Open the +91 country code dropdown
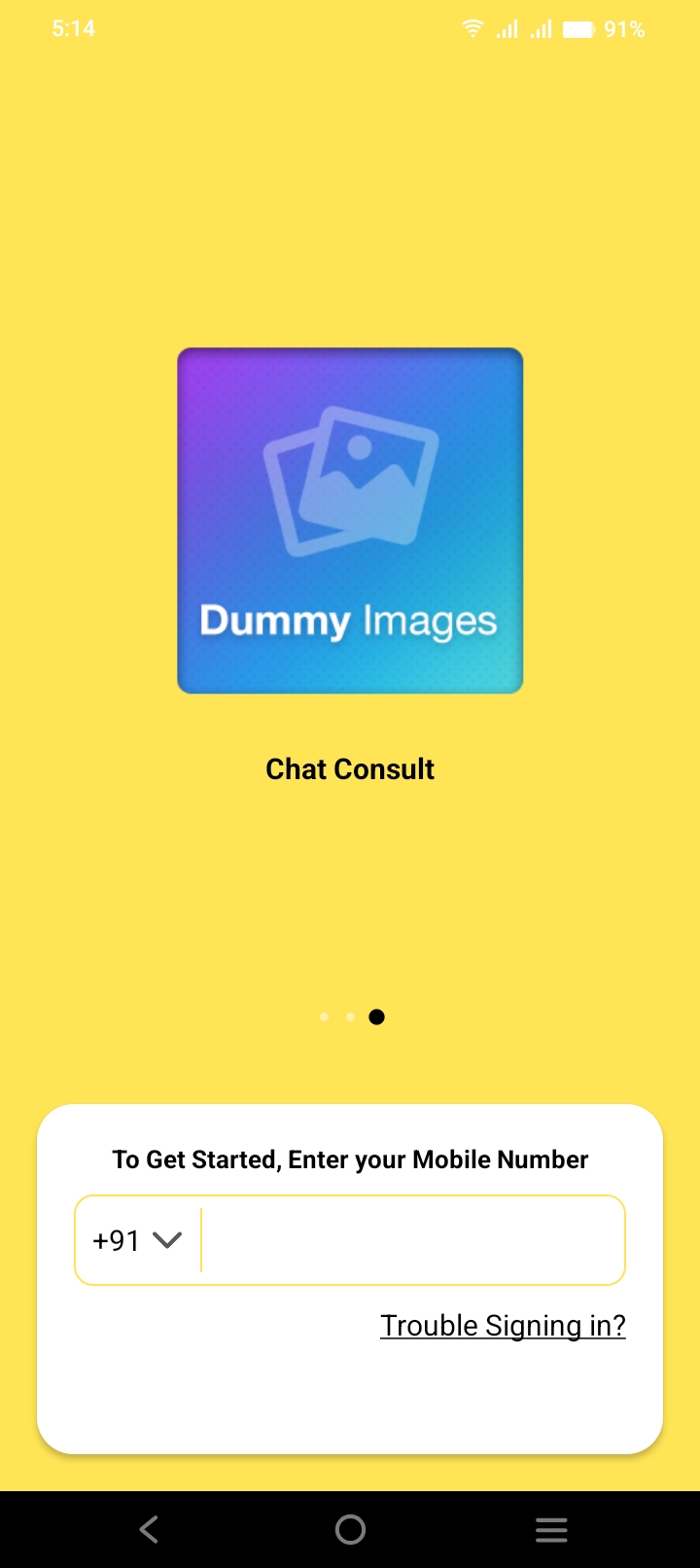This screenshot has height=1568, width=700. [137, 1240]
